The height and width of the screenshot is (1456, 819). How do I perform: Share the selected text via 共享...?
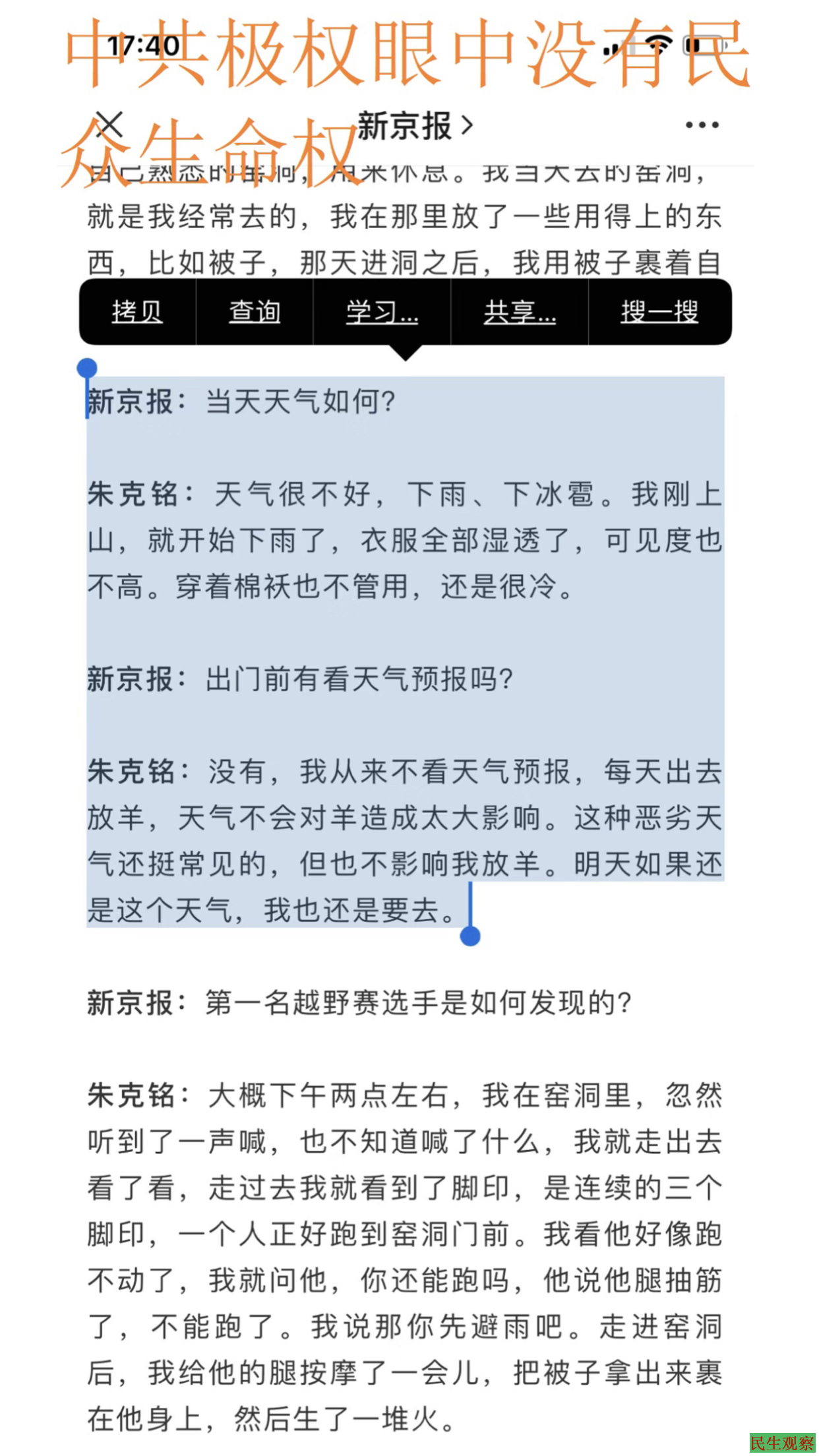pos(520,312)
